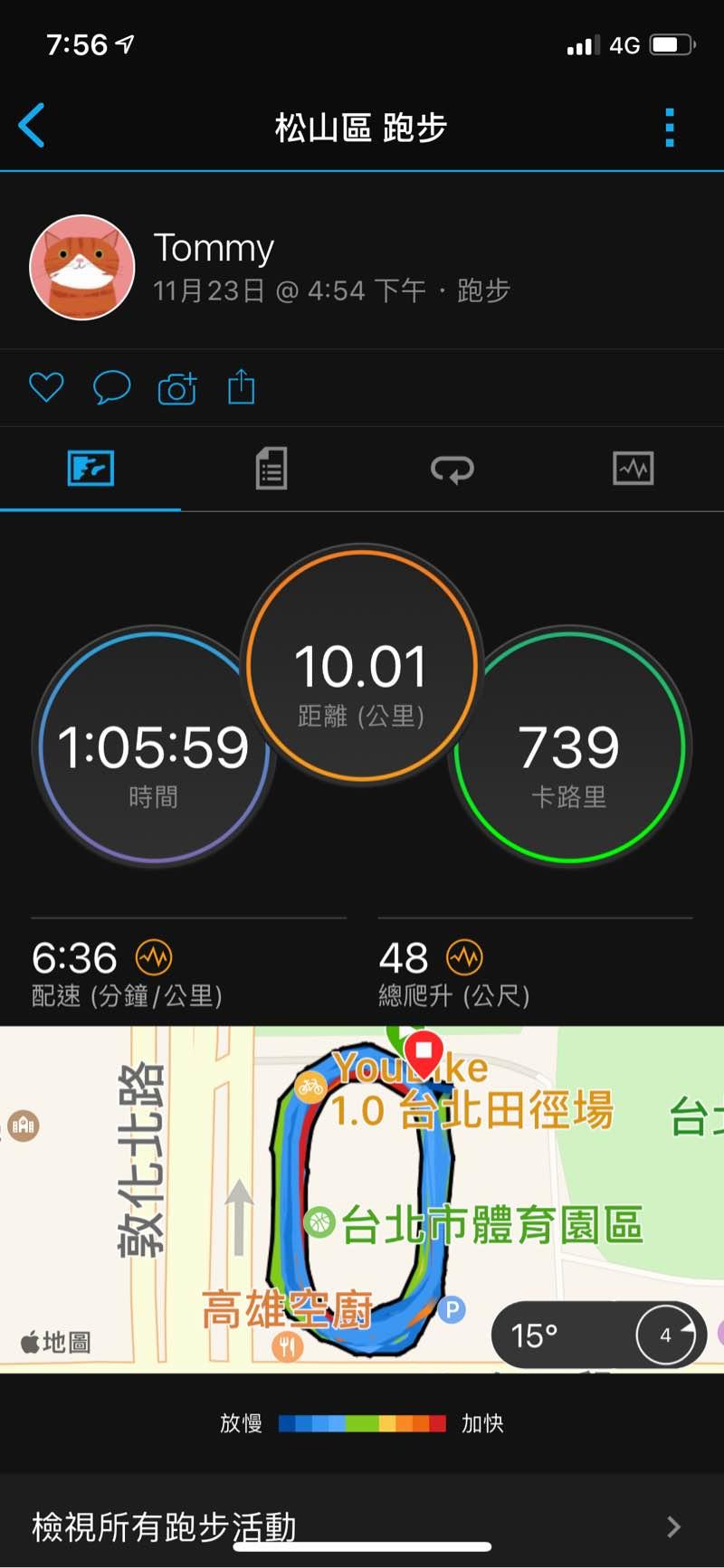
Task: Select the overview tab with shoe icon
Action: click(90, 469)
